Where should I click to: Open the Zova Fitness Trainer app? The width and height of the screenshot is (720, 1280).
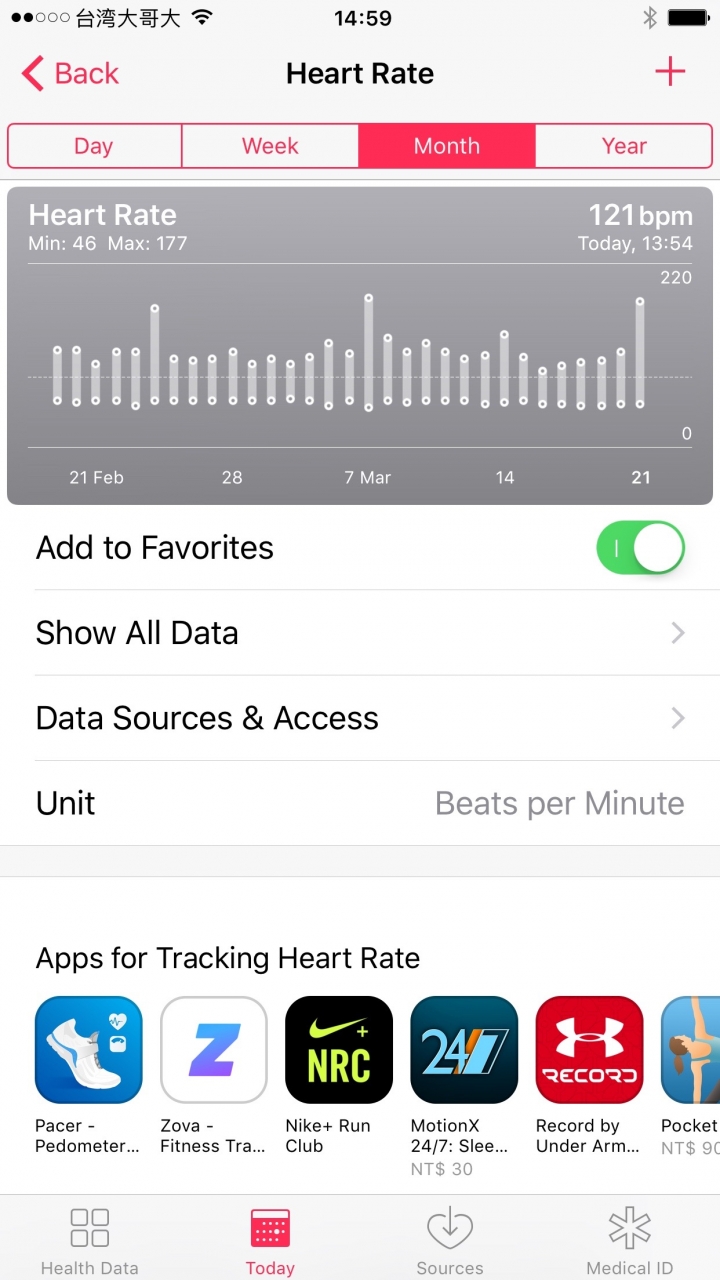(x=214, y=1050)
